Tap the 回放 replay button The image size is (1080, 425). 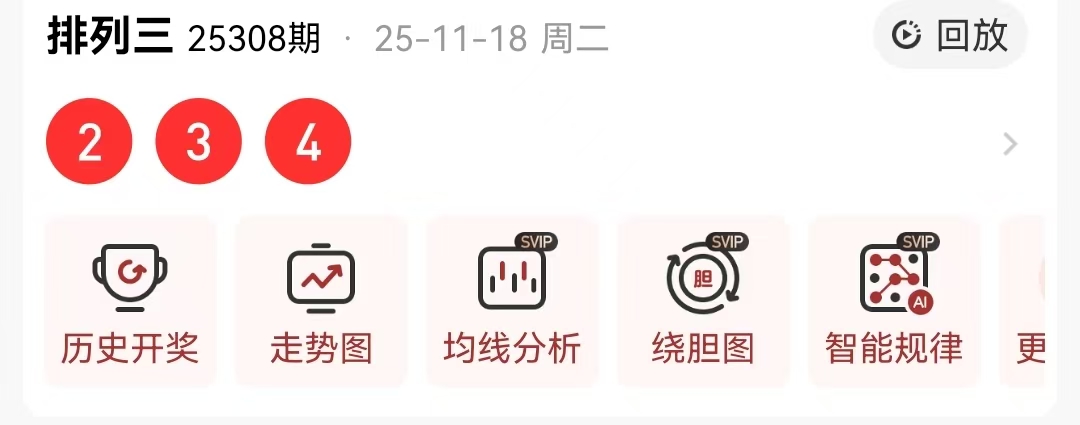(951, 36)
